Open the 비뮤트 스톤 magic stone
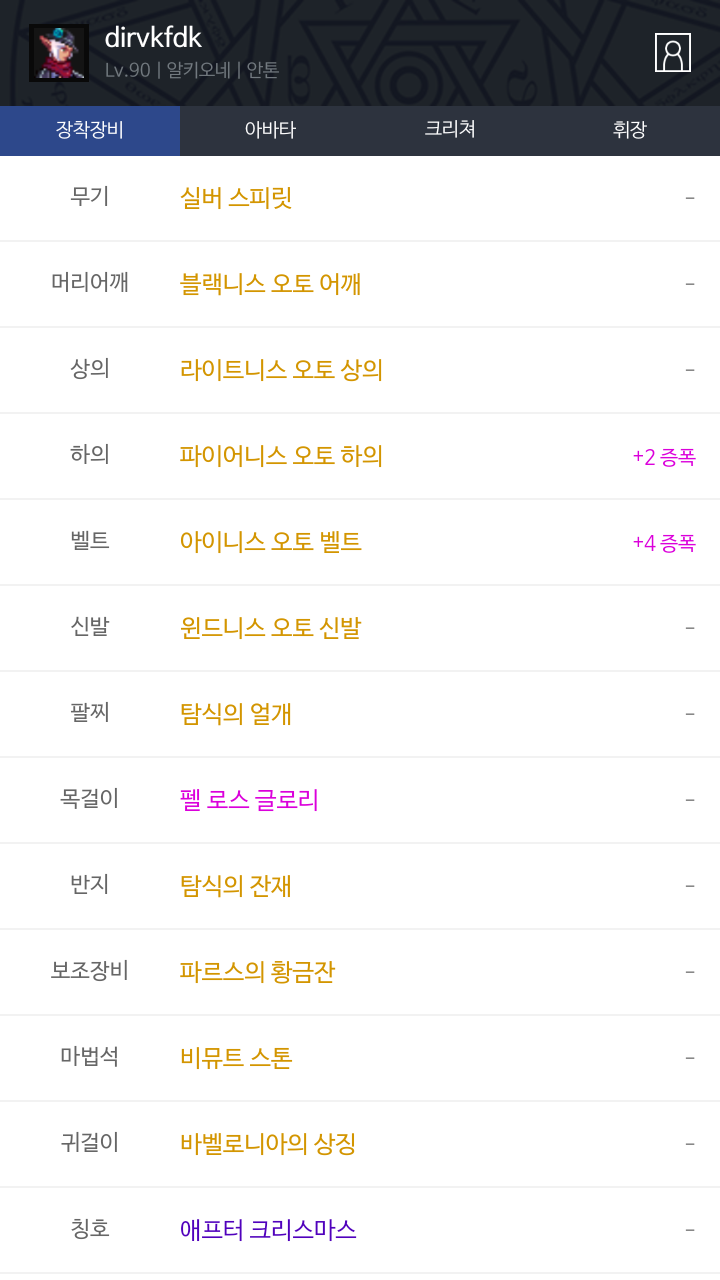The image size is (720, 1280). (236, 1058)
